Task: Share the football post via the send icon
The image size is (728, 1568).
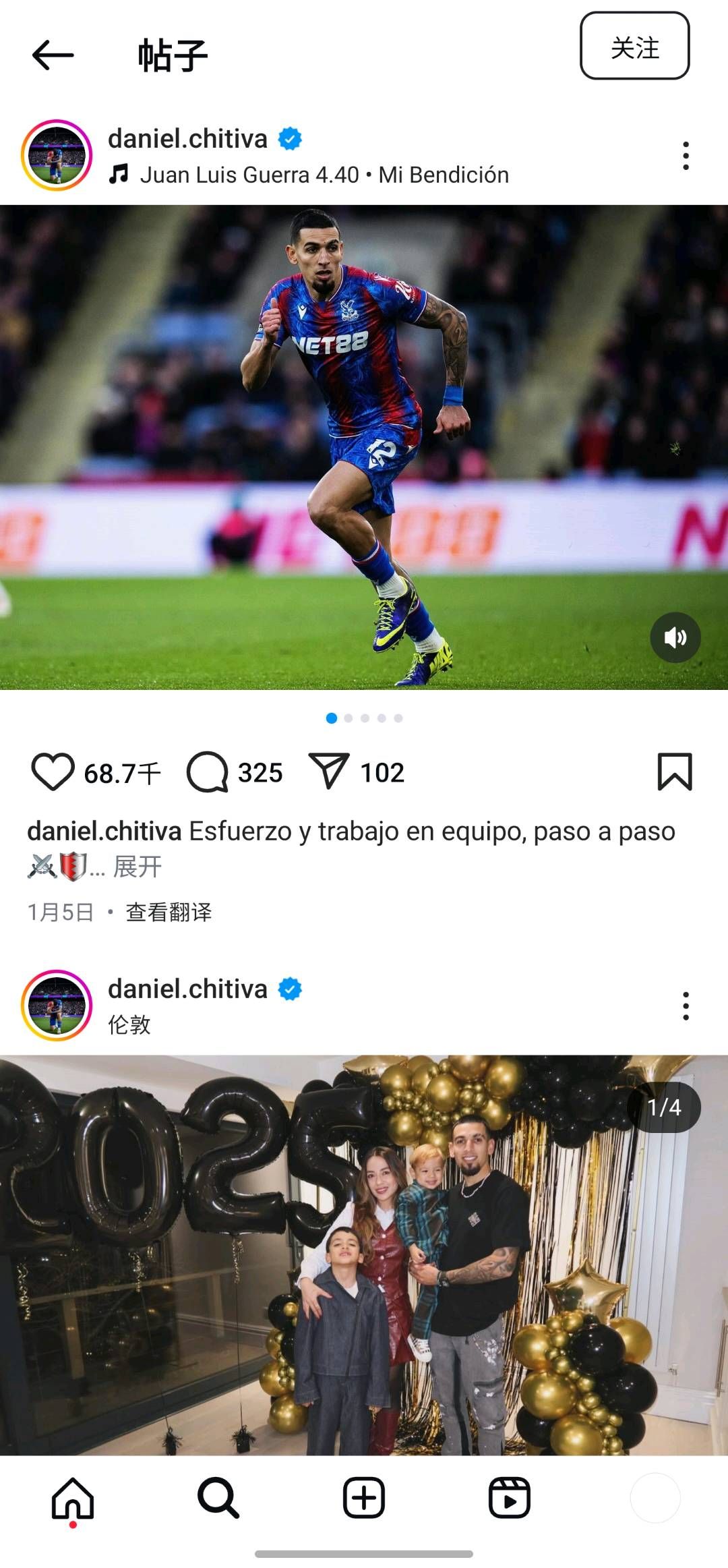Action: [329, 771]
